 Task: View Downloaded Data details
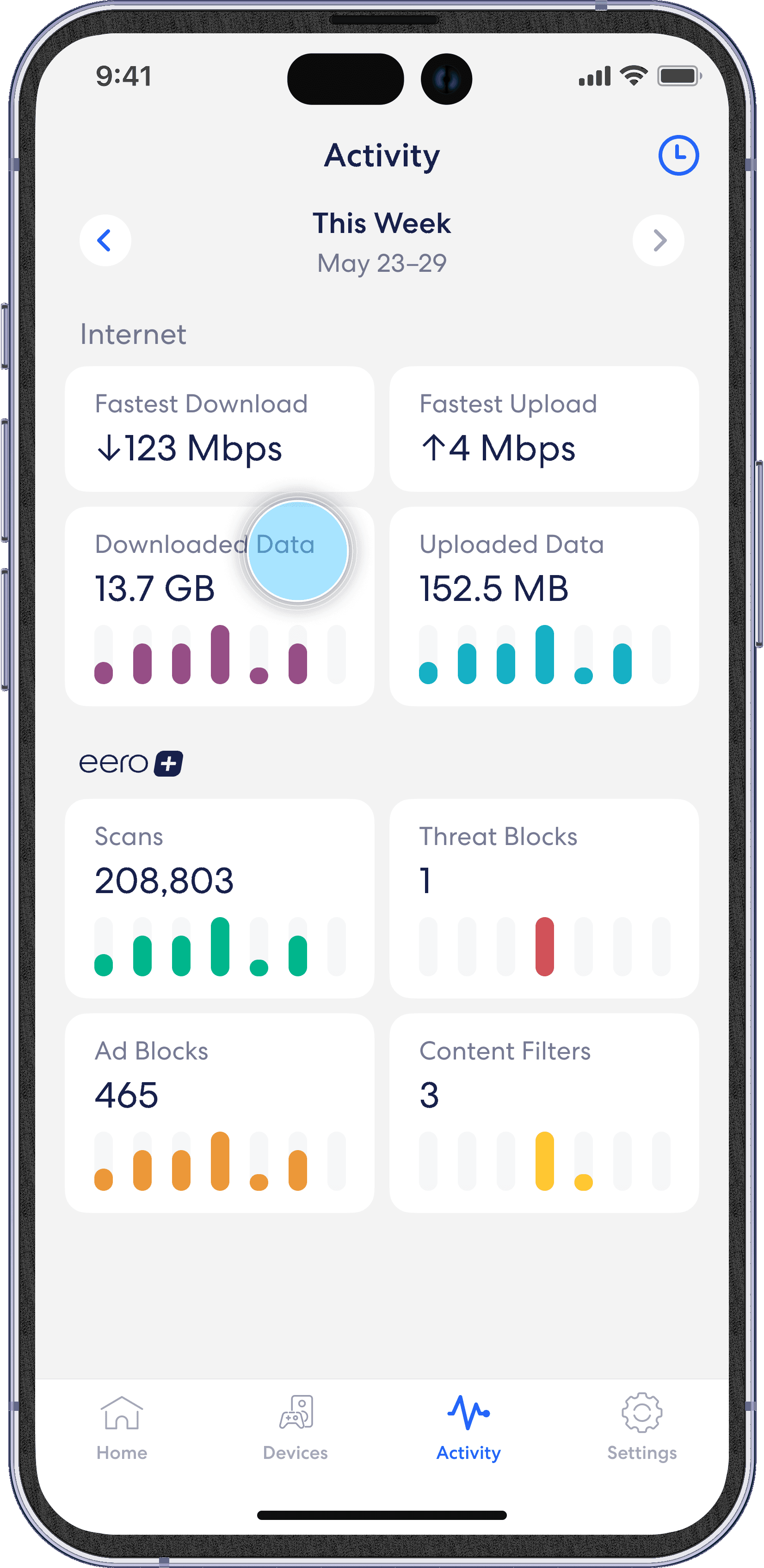219,606
